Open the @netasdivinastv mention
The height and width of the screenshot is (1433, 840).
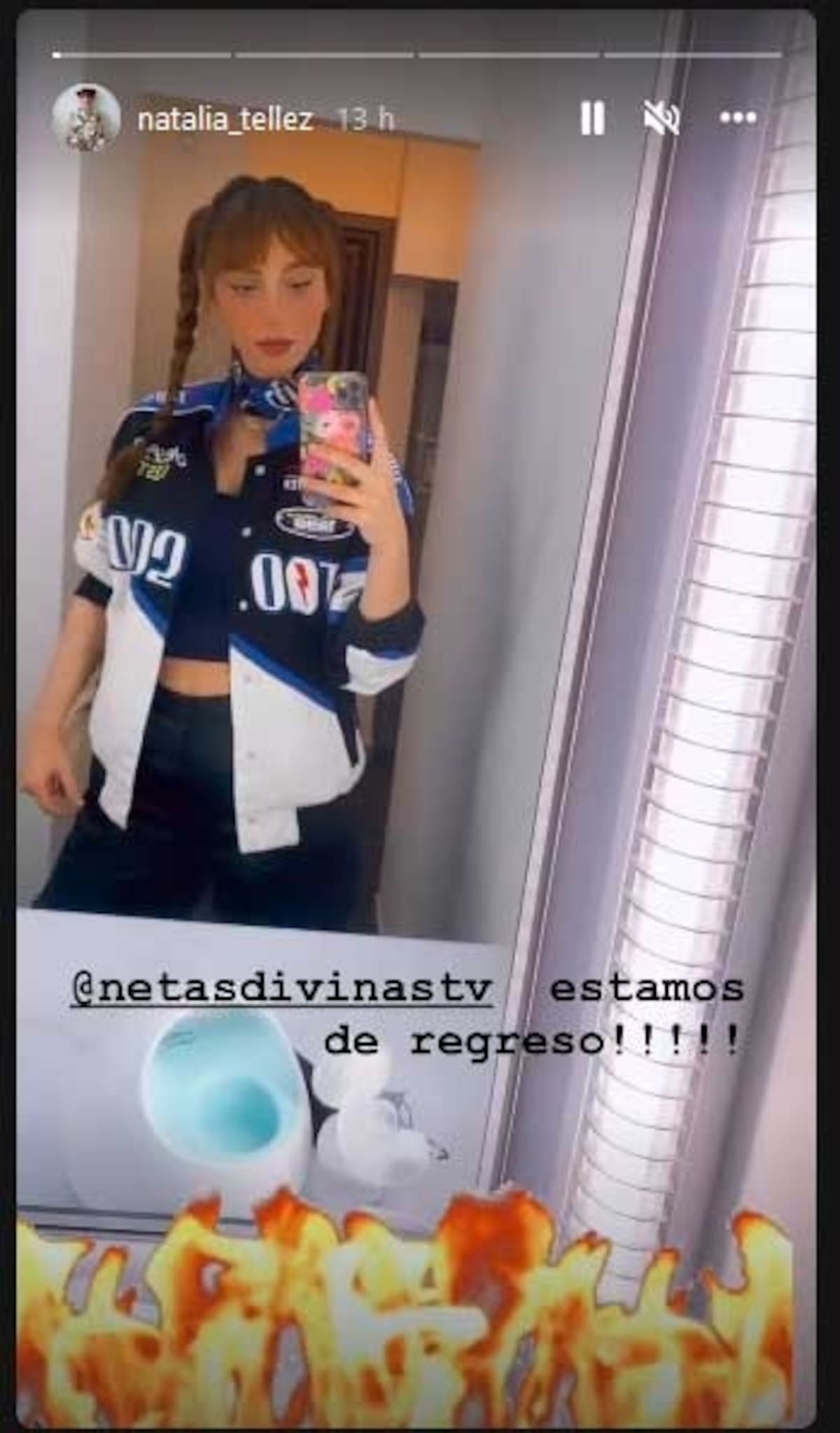coord(281,989)
